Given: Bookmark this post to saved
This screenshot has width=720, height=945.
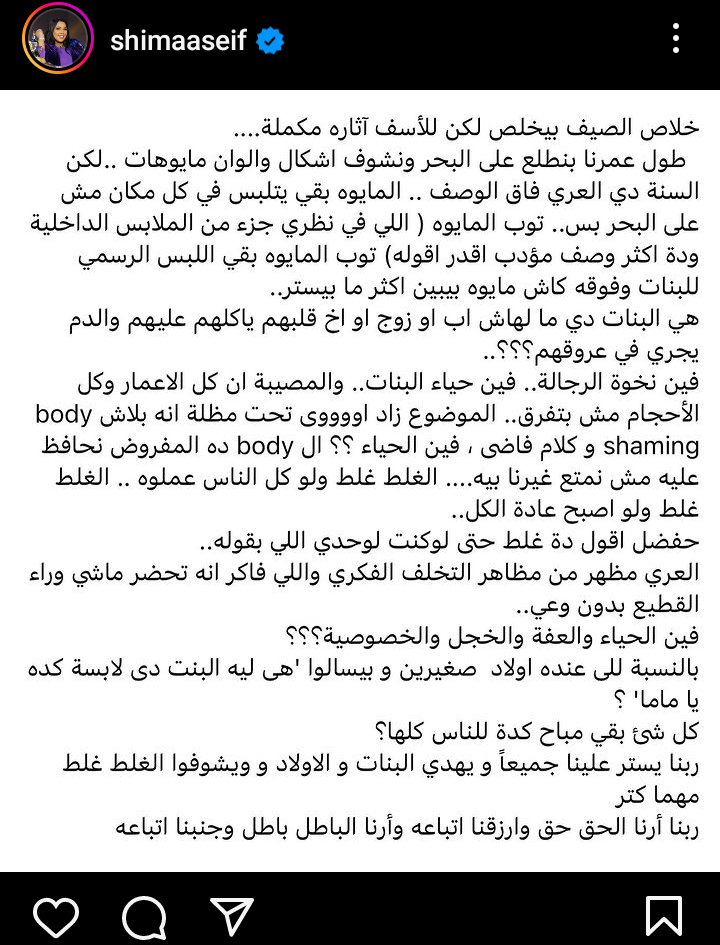Looking at the screenshot, I should pyautogui.click(x=664, y=916).
